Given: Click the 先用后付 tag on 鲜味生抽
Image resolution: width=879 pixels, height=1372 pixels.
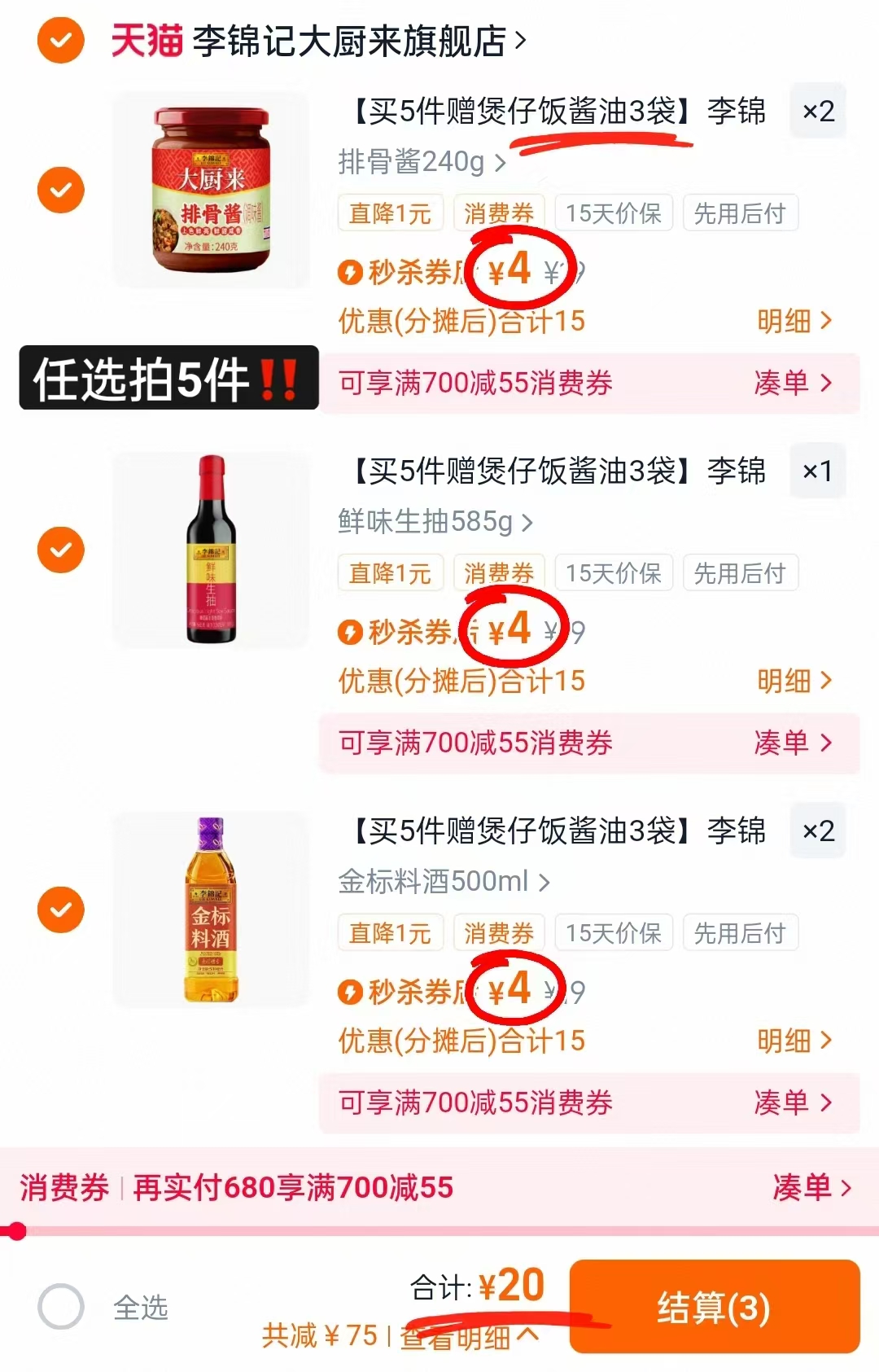Looking at the screenshot, I should click(x=740, y=572).
